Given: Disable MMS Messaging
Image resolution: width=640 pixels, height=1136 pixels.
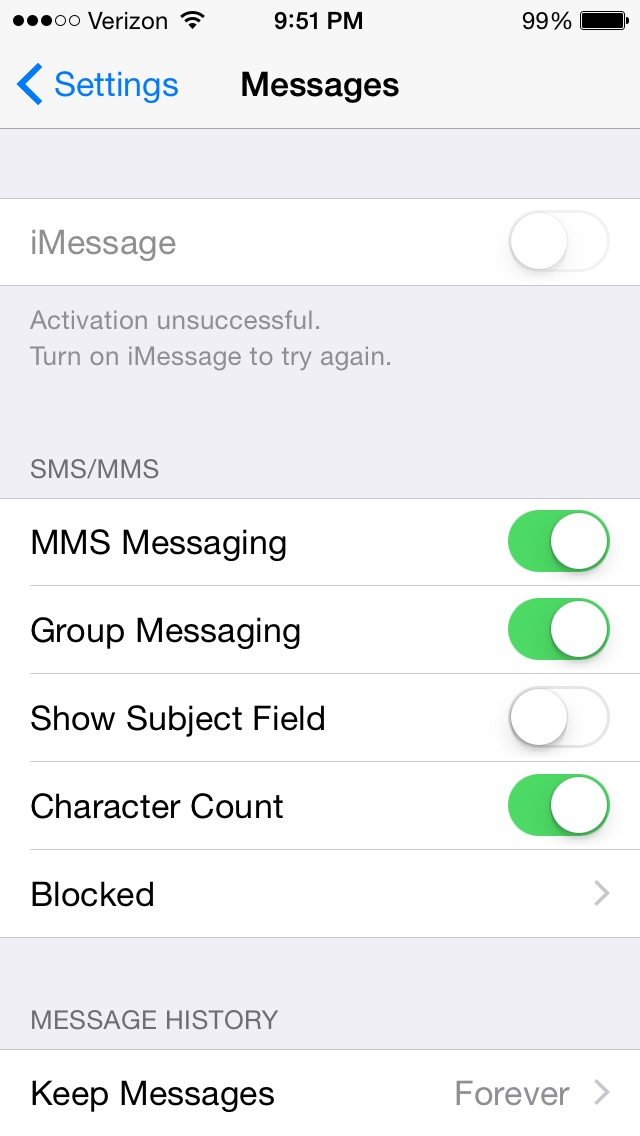Looking at the screenshot, I should [x=558, y=542].
